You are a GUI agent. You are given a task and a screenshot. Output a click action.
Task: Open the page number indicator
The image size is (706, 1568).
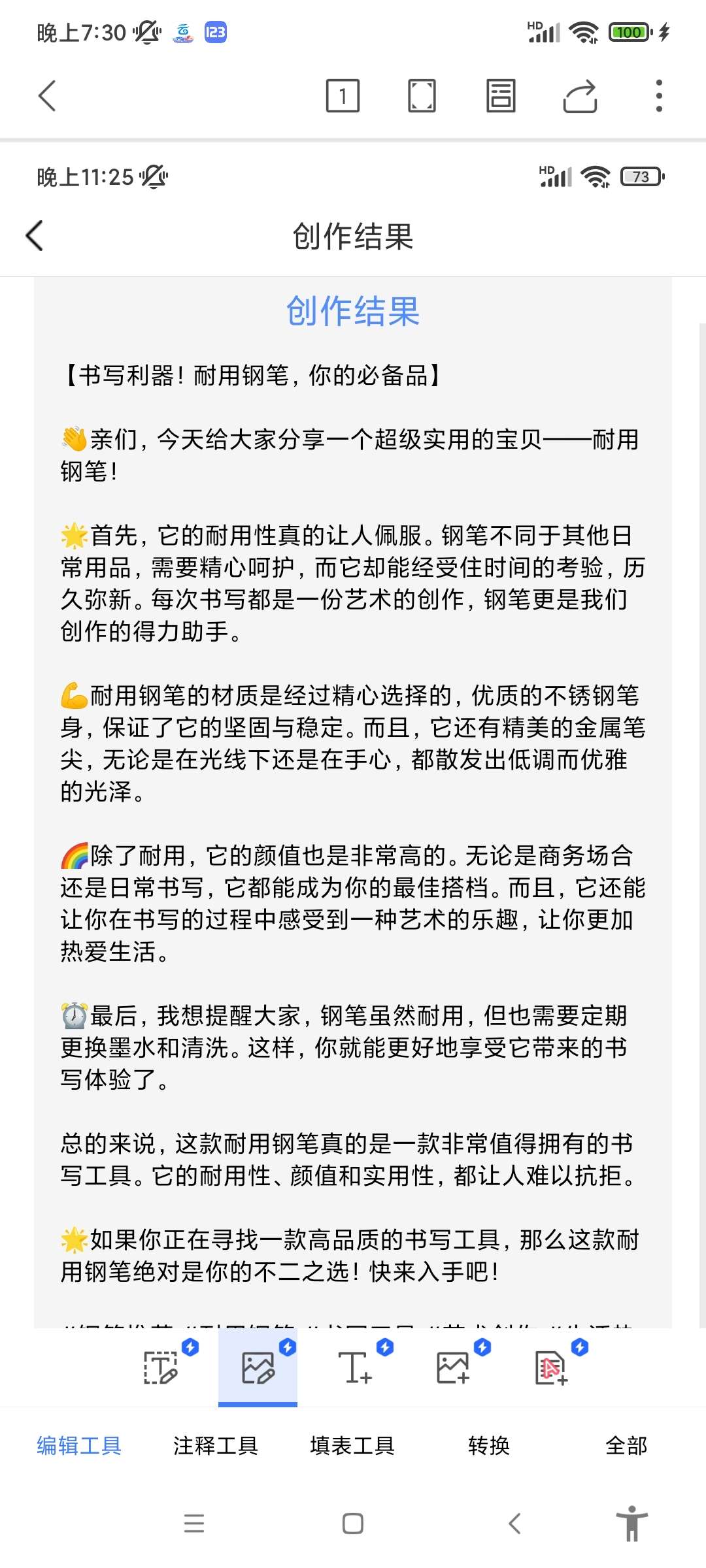[343, 96]
